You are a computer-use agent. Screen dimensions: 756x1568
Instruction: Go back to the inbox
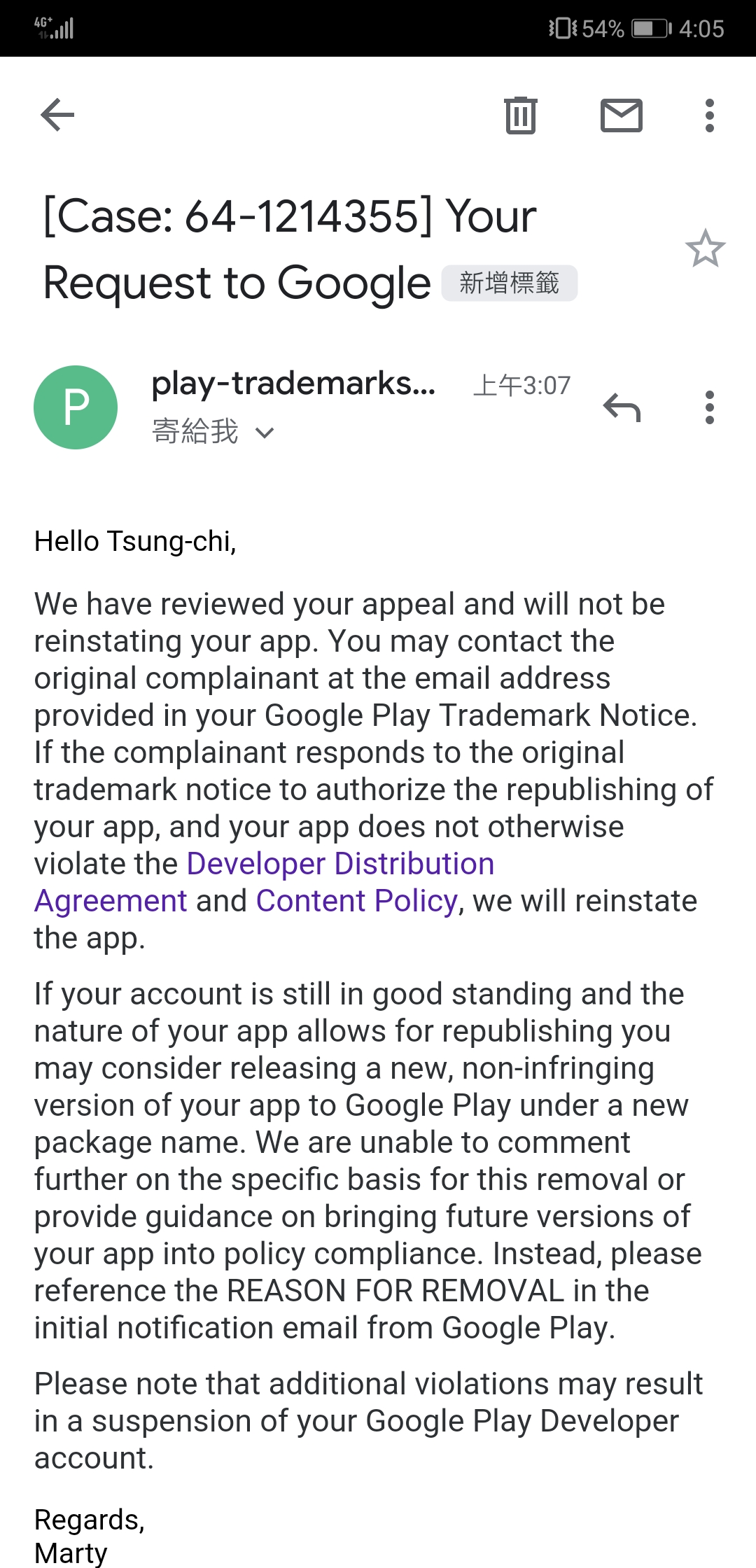pos(57,115)
